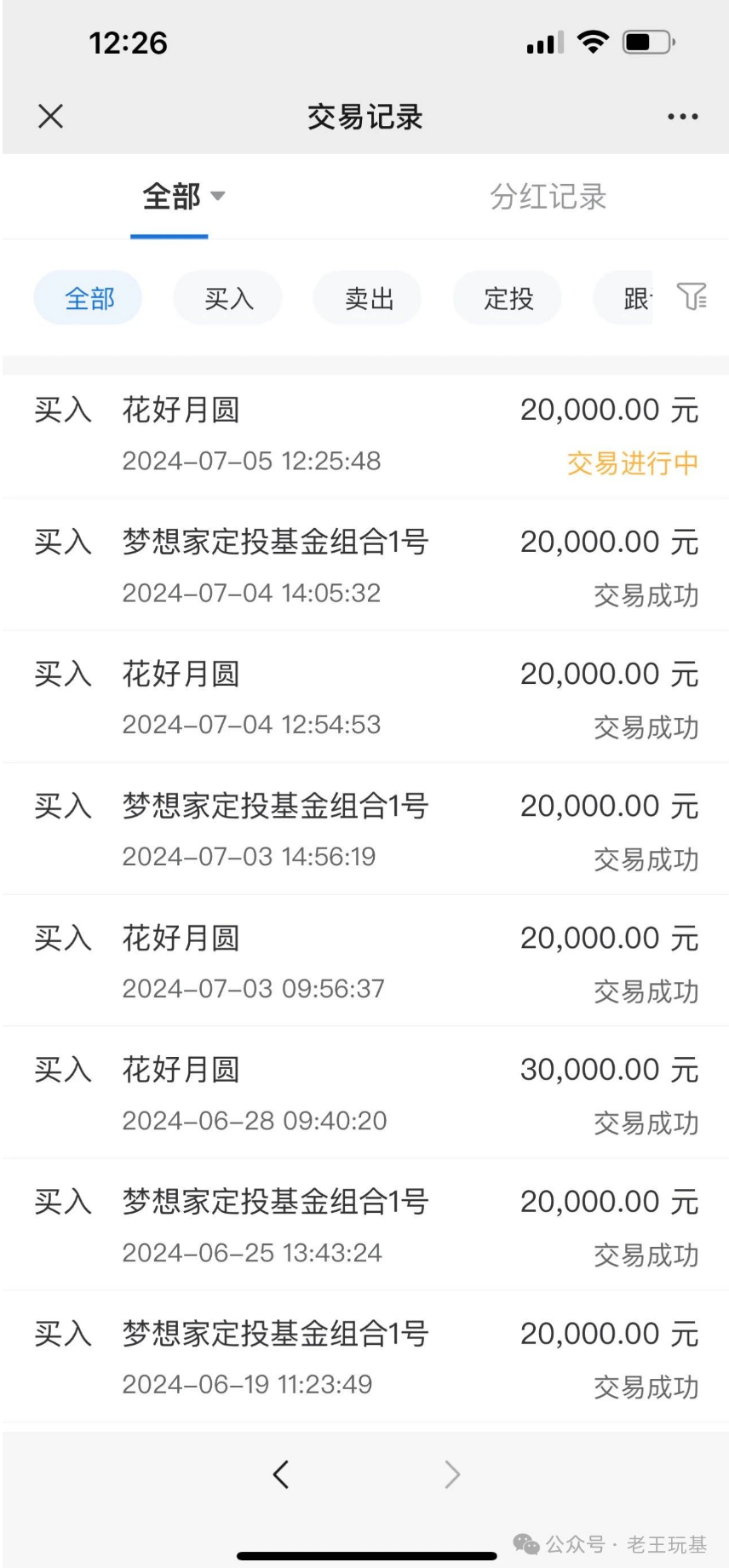The image size is (729, 1568).
Task: Open the 花好月圆 record dated 2024-07-05
Action: pos(365,436)
